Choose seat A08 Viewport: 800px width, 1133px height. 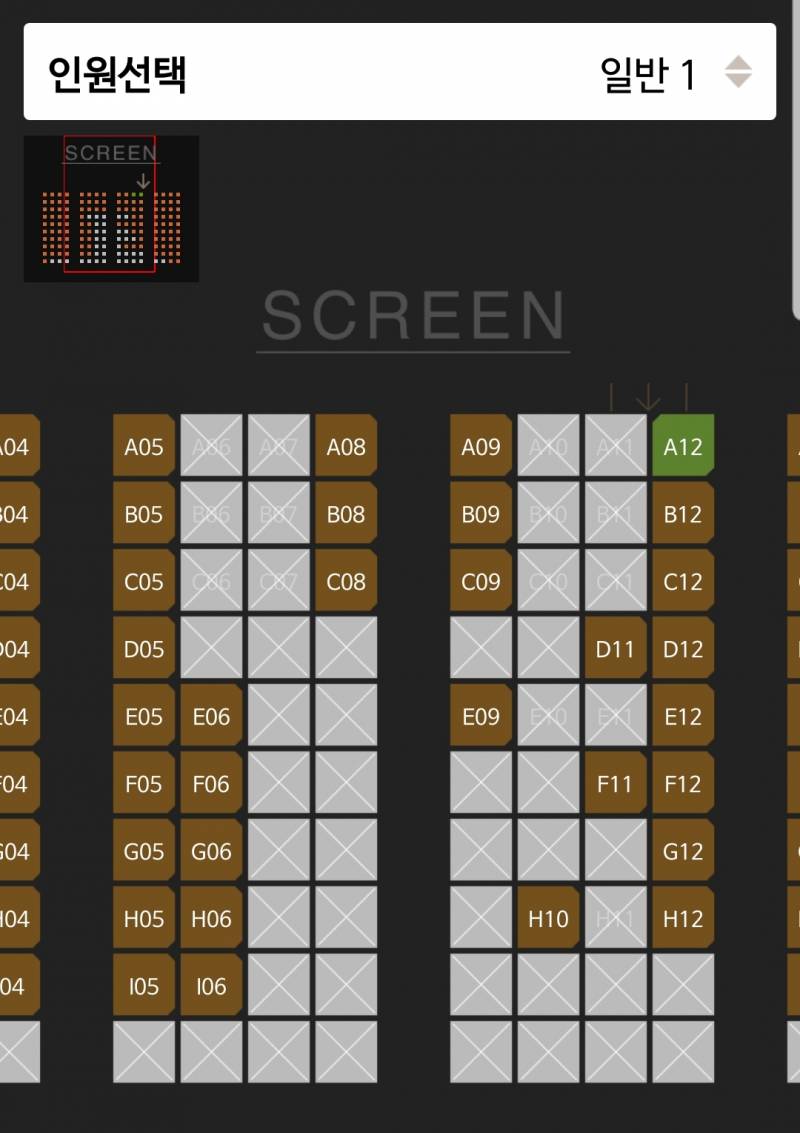point(346,446)
